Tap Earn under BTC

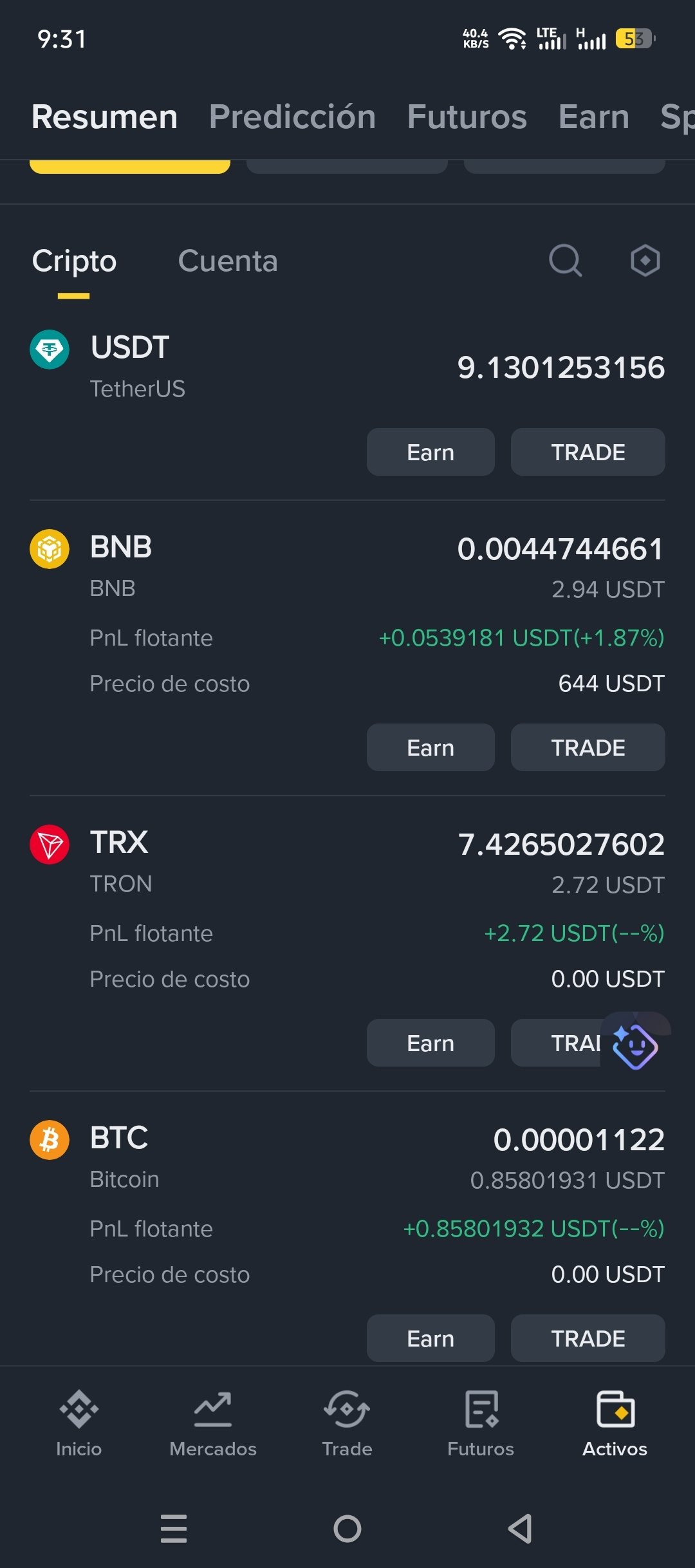coord(431,1338)
